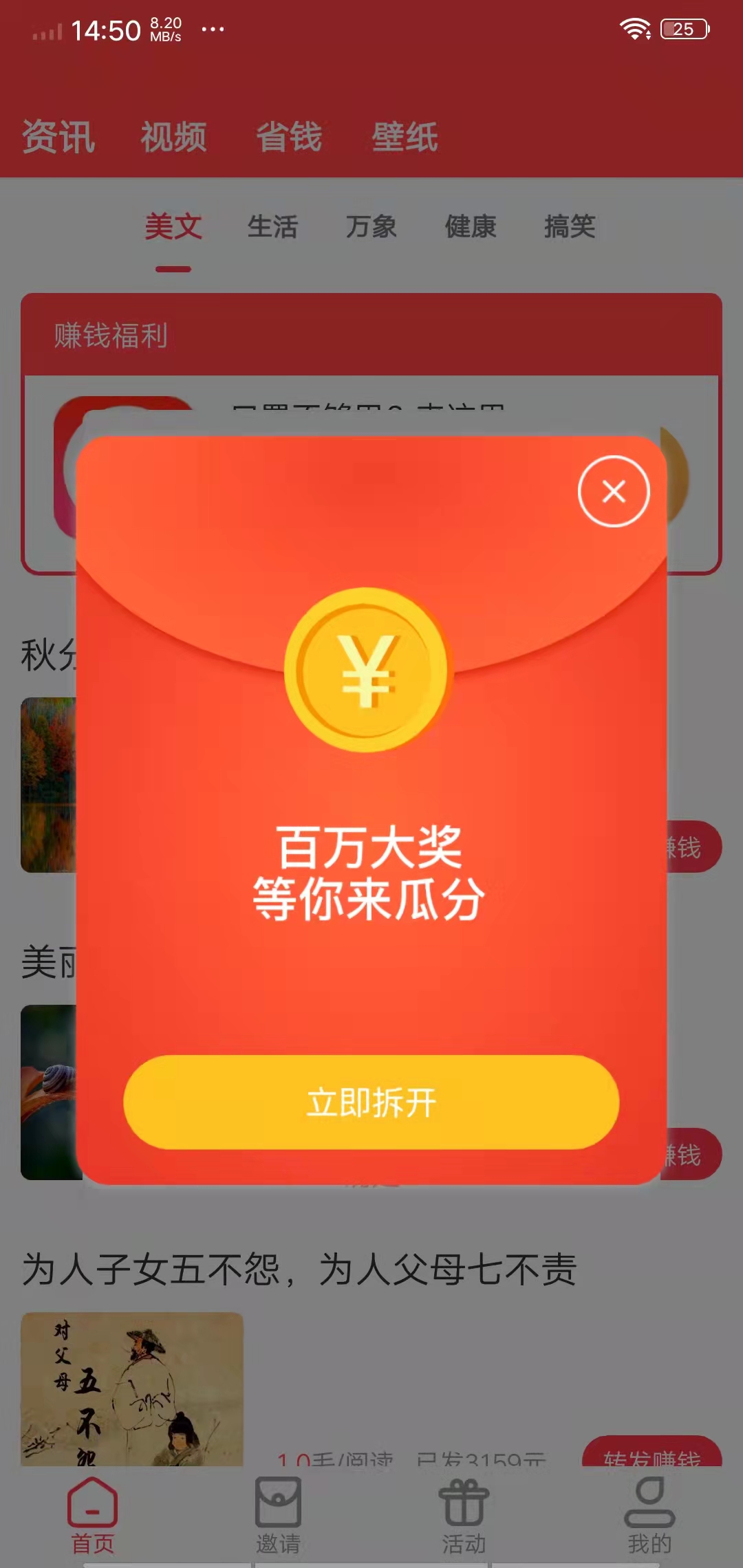This screenshot has width=743, height=1568.
Task: Open the 万象 category
Action: pos(371,227)
